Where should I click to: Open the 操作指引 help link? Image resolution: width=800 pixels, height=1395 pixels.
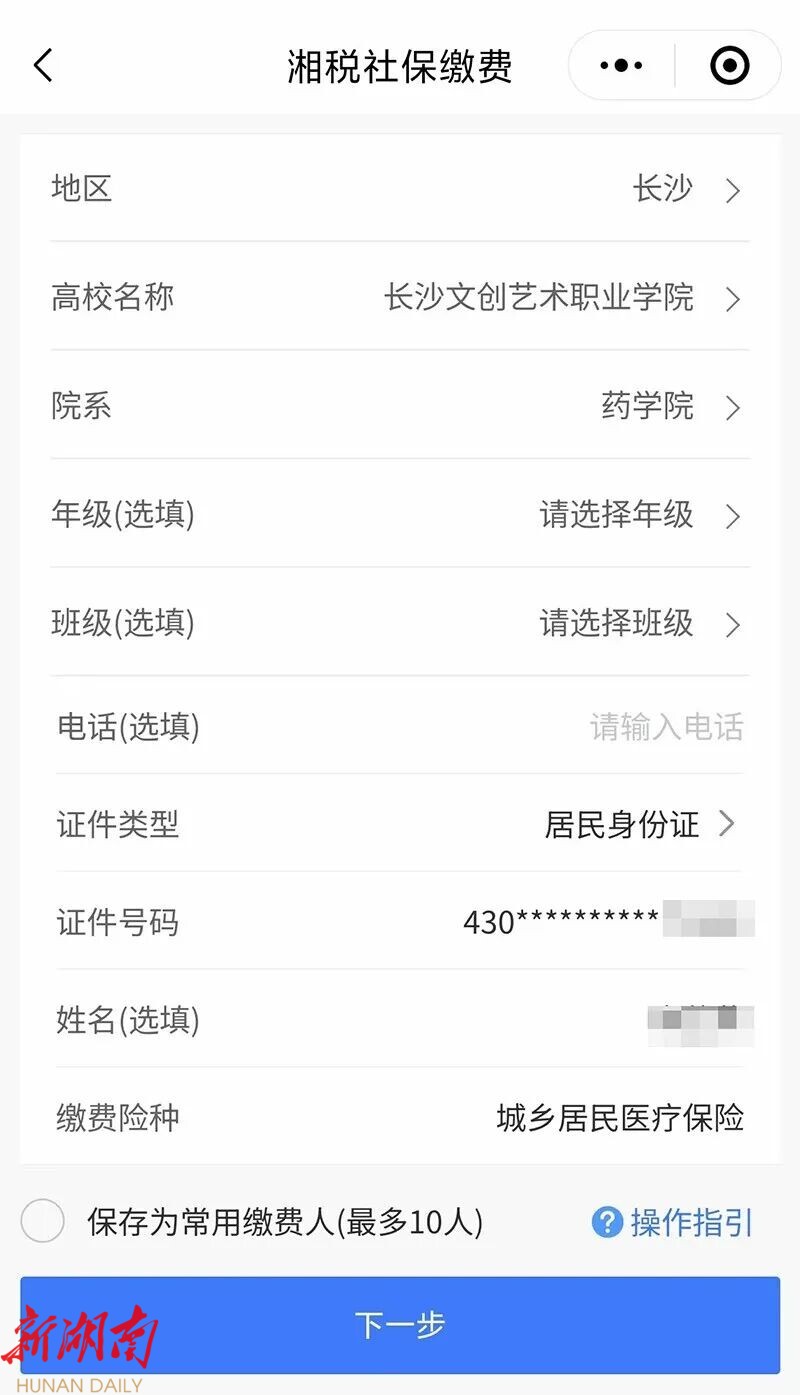[673, 1222]
